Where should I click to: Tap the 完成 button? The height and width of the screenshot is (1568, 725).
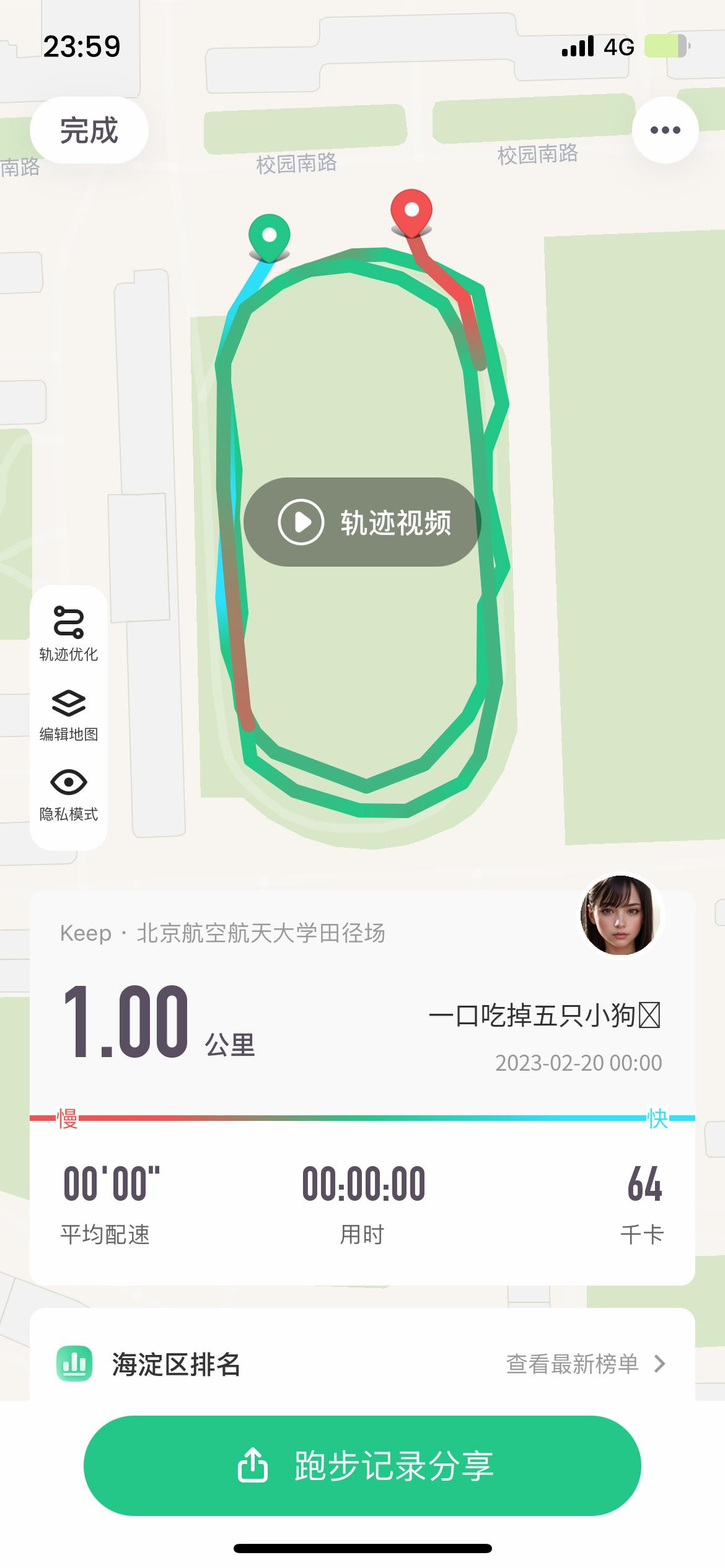coord(89,131)
